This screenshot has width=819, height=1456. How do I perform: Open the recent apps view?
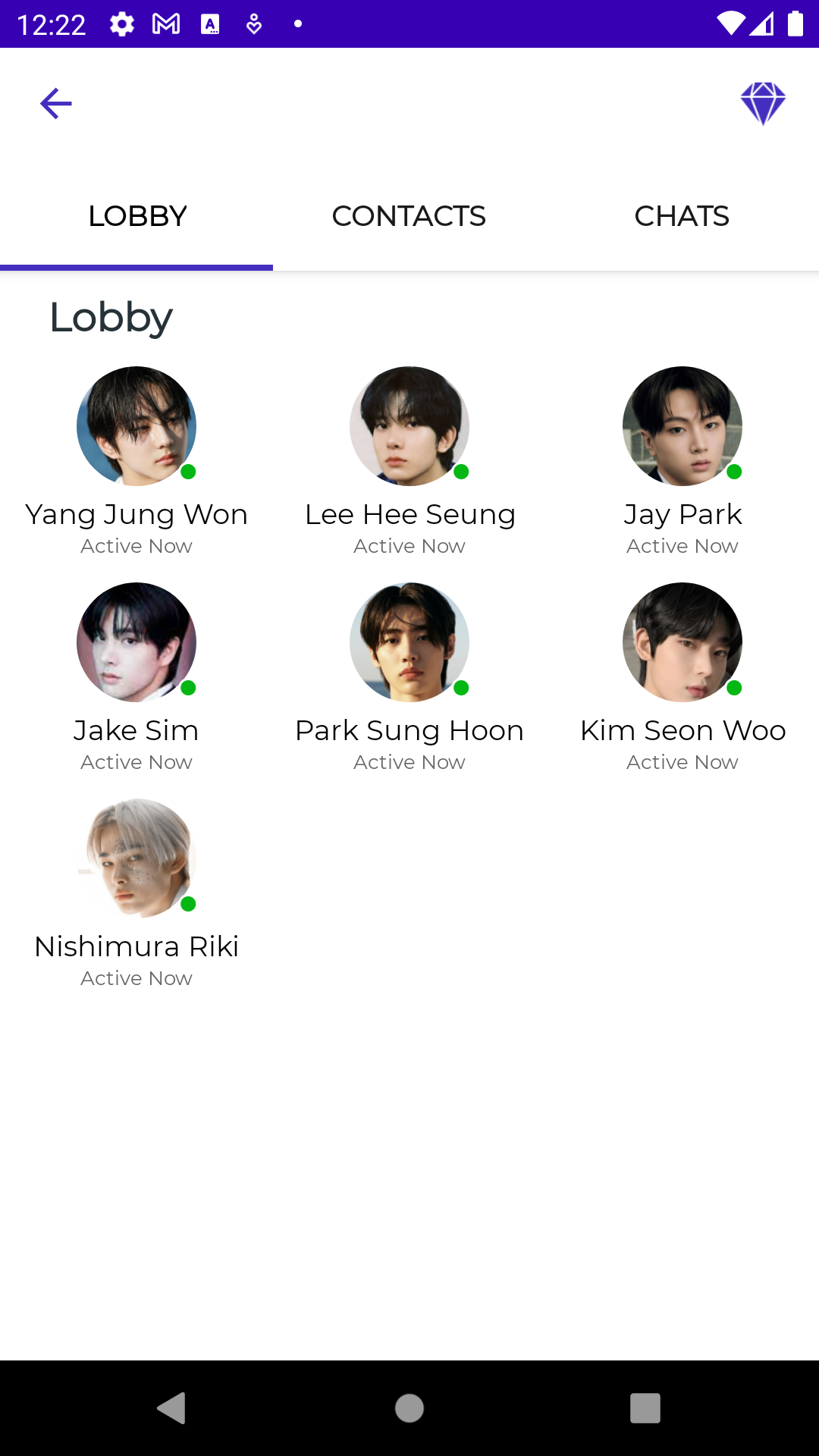[645, 1408]
